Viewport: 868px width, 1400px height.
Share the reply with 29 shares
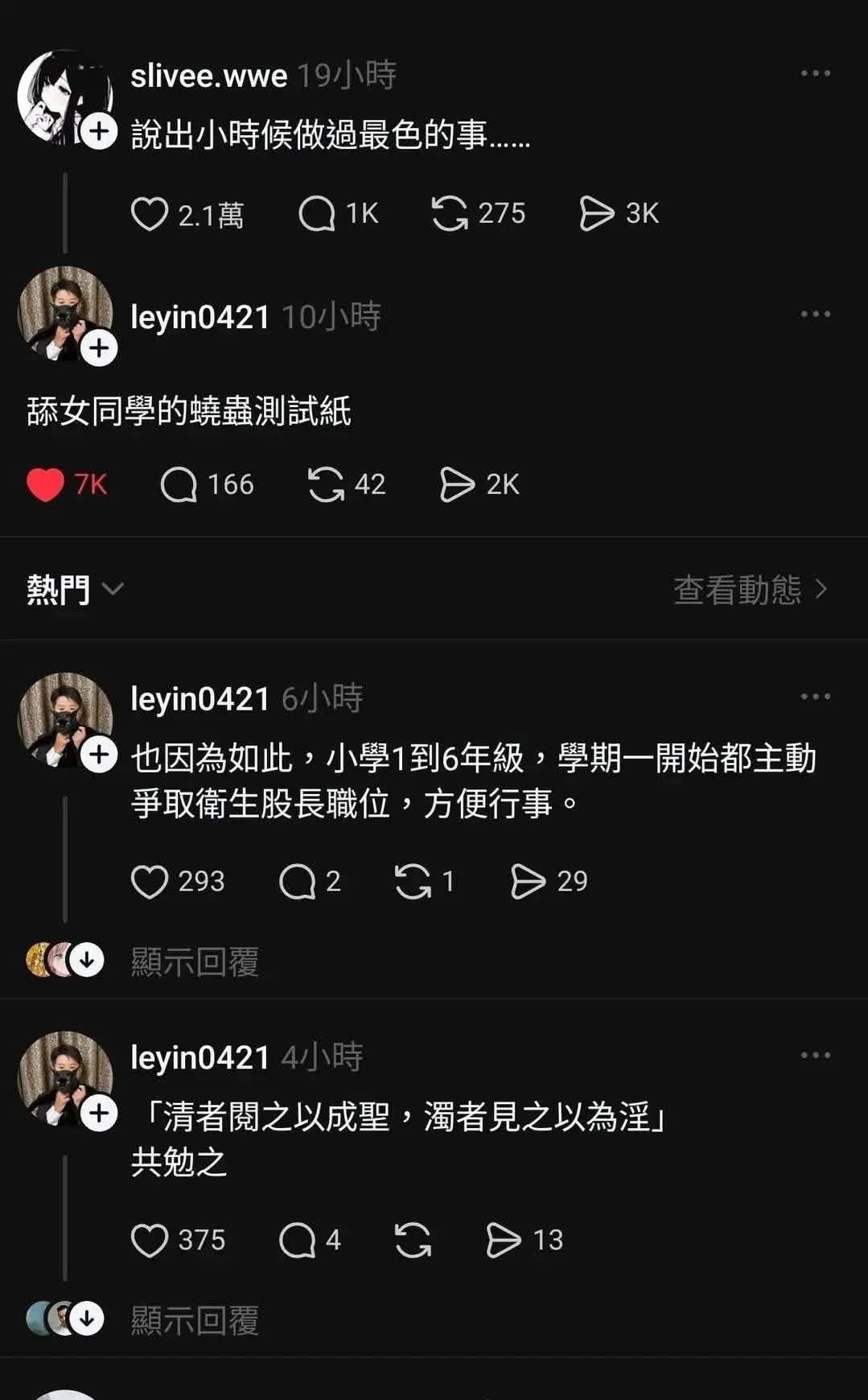coord(528,882)
